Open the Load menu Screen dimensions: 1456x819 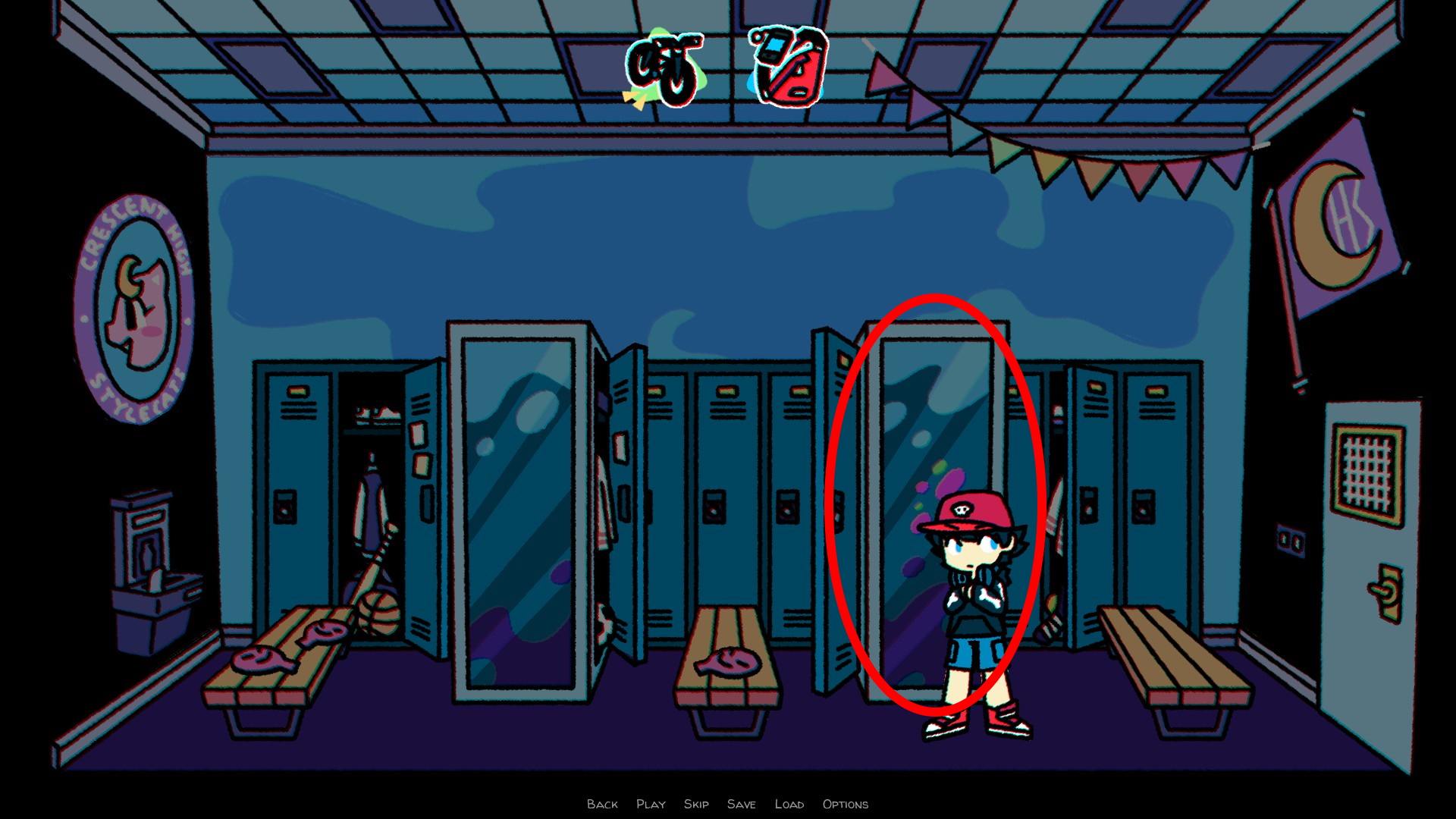(789, 804)
